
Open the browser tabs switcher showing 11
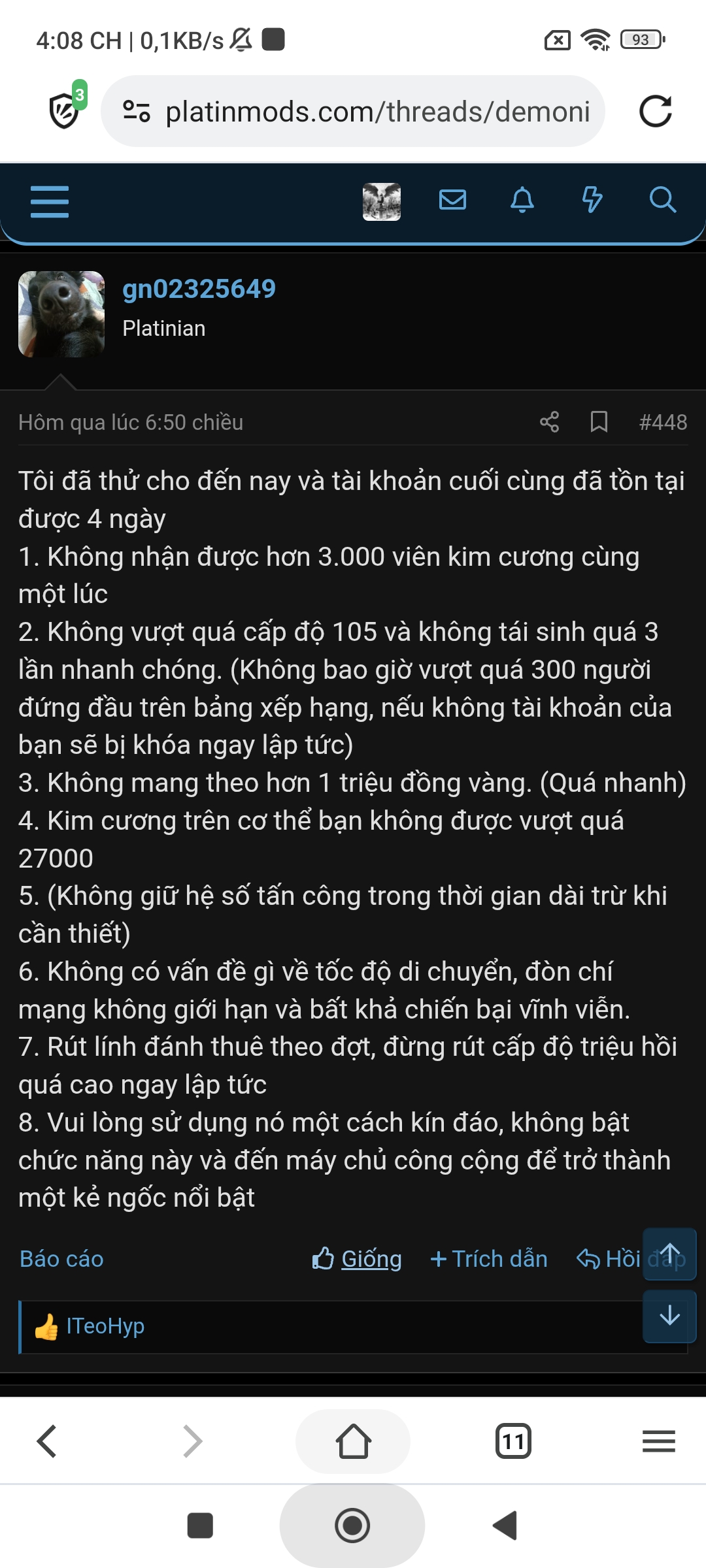pos(514,1441)
